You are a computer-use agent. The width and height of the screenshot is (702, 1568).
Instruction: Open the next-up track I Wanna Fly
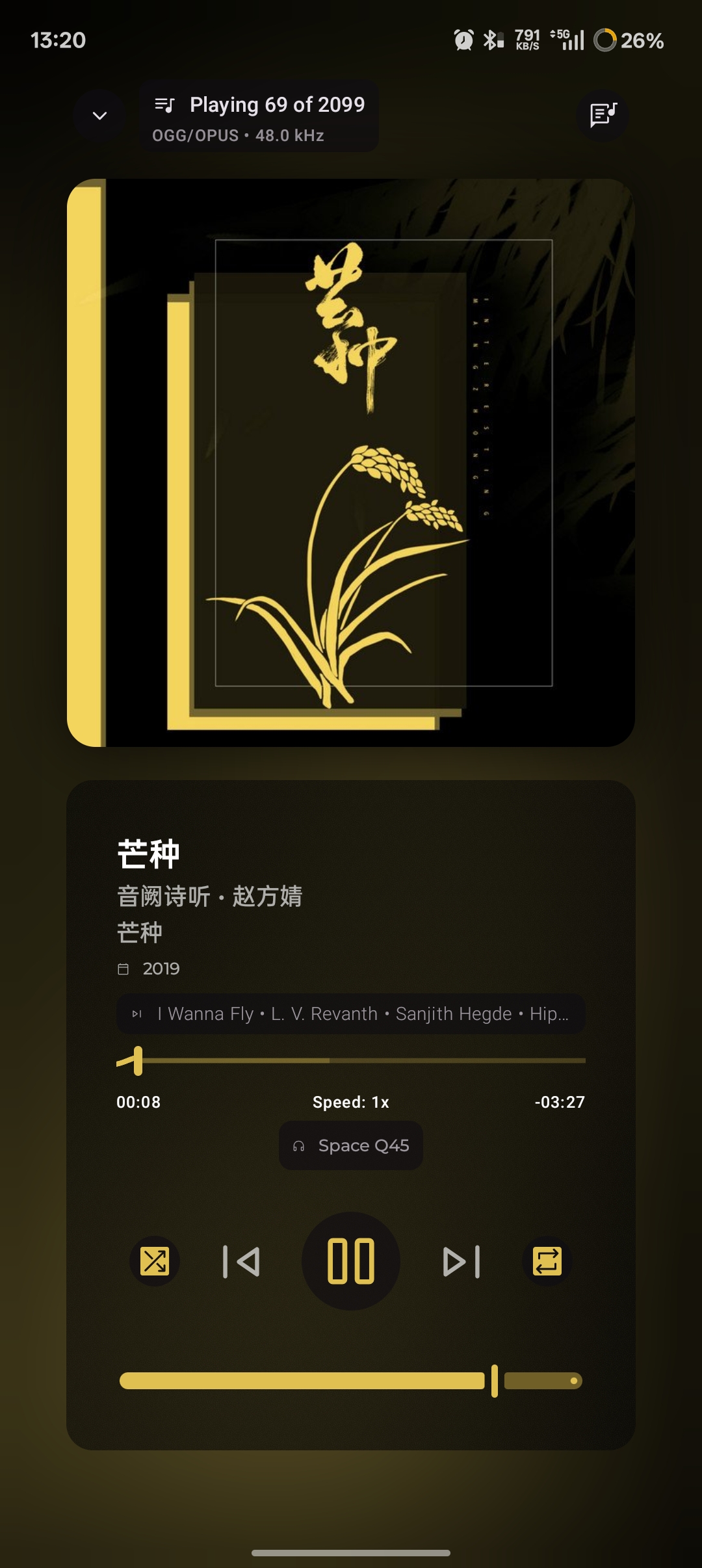[351, 1013]
